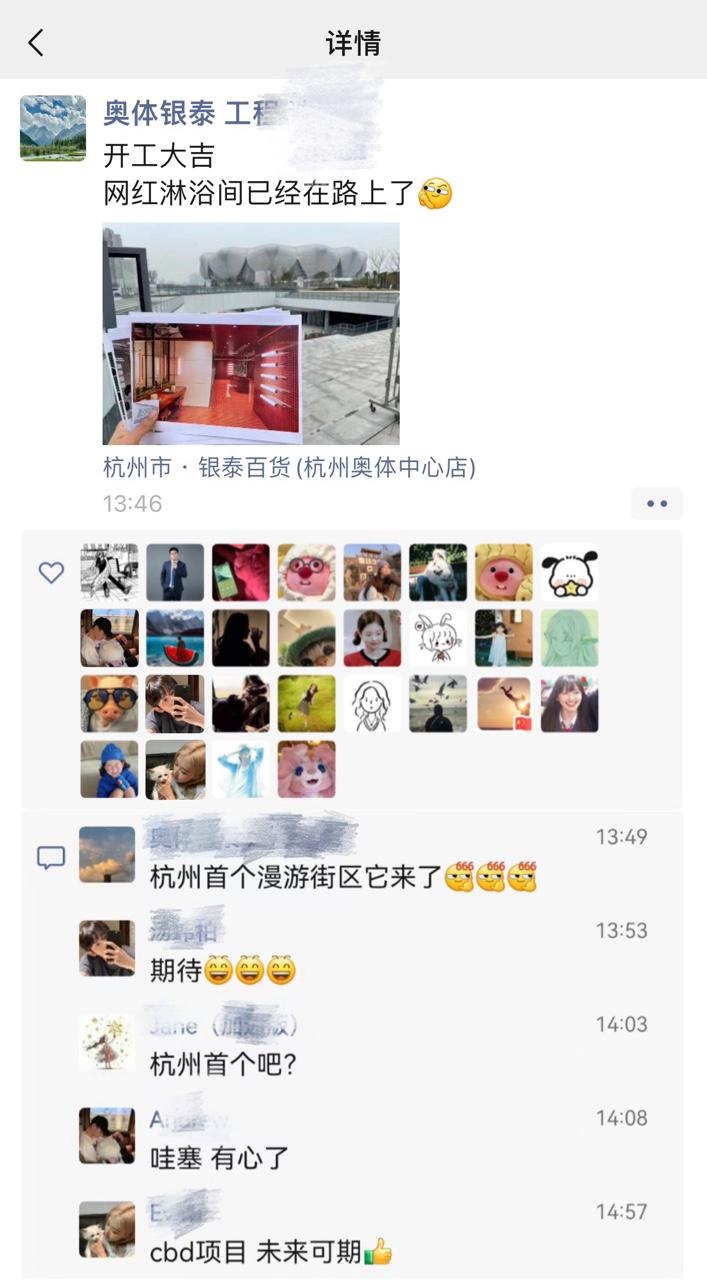This screenshot has width=707, height=1280.
Task: View the post's photo in full
Action: (x=251, y=333)
